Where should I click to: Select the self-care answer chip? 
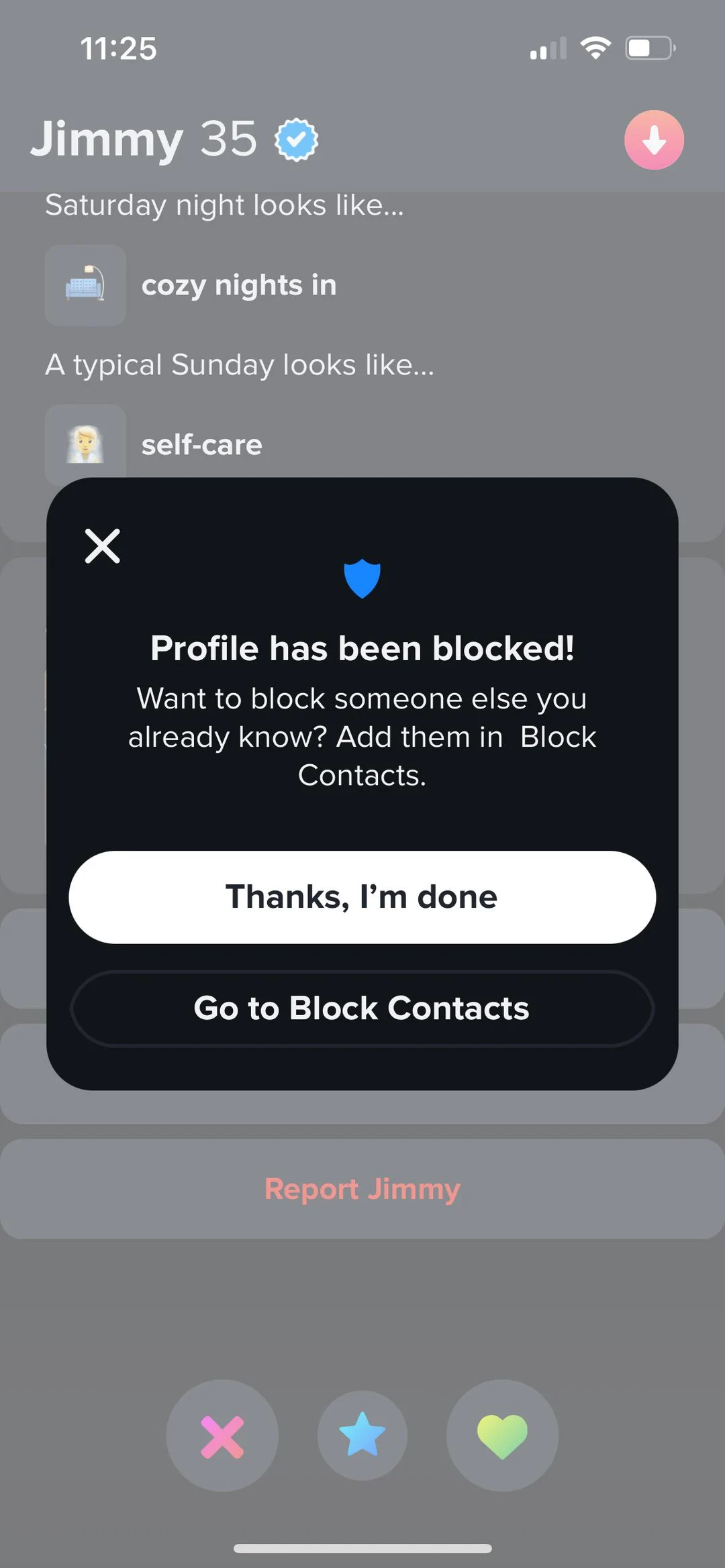click(201, 444)
